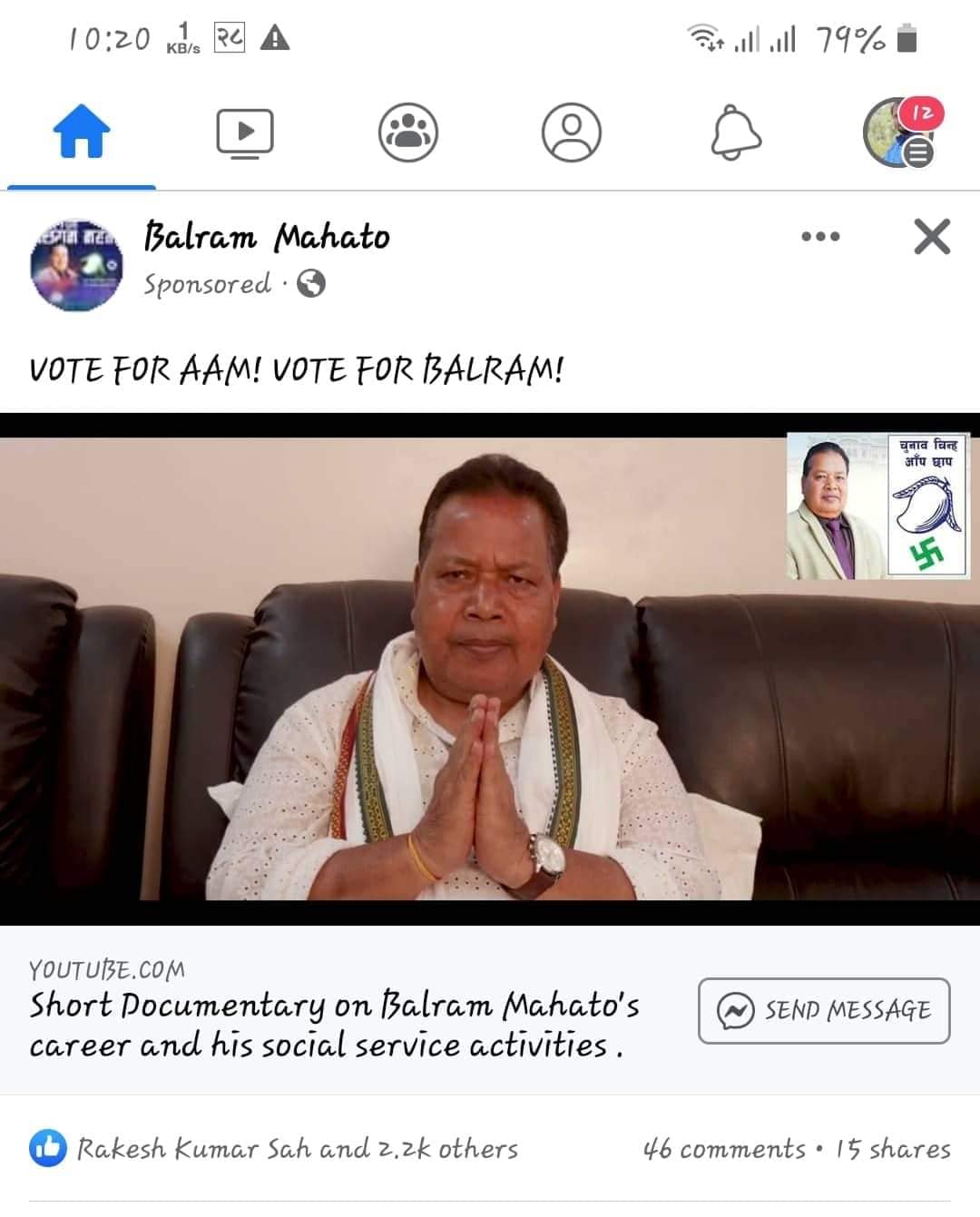Open post options three-dot menu
The height and width of the screenshot is (1217, 980).
coord(820,237)
